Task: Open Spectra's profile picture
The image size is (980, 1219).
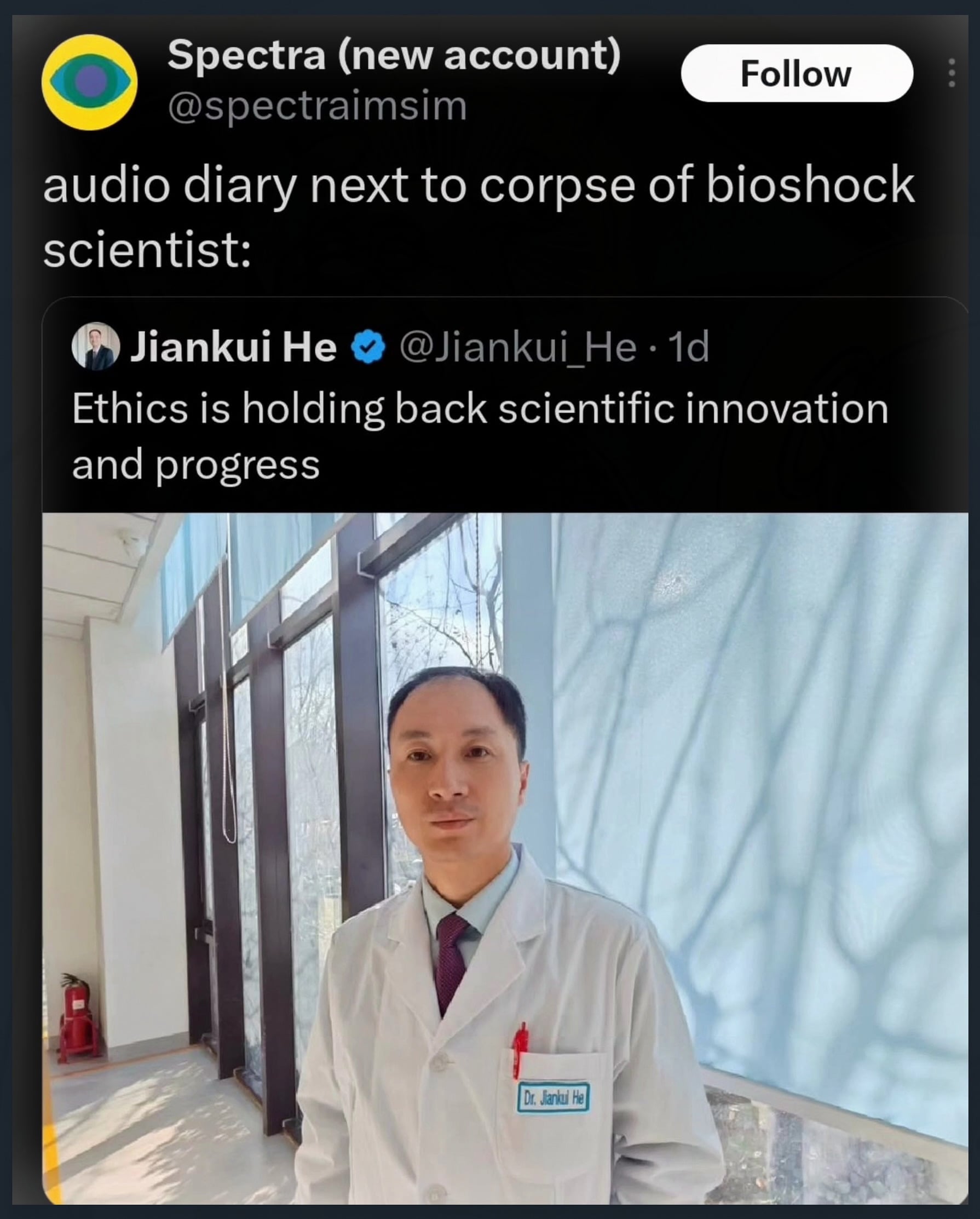Action: click(89, 83)
